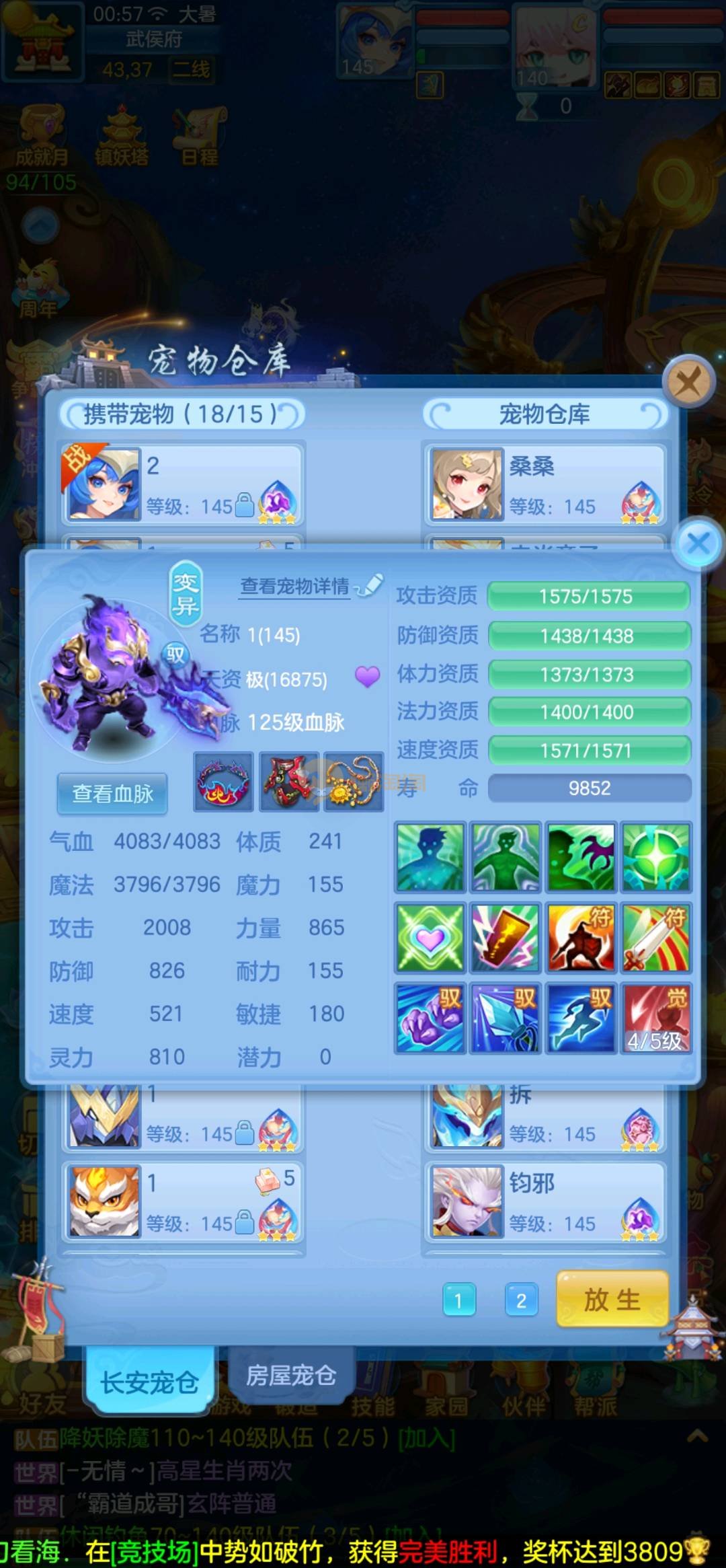726x1568 pixels.
Task: View the heart-shaped skill icon
Action: click(430, 938)
